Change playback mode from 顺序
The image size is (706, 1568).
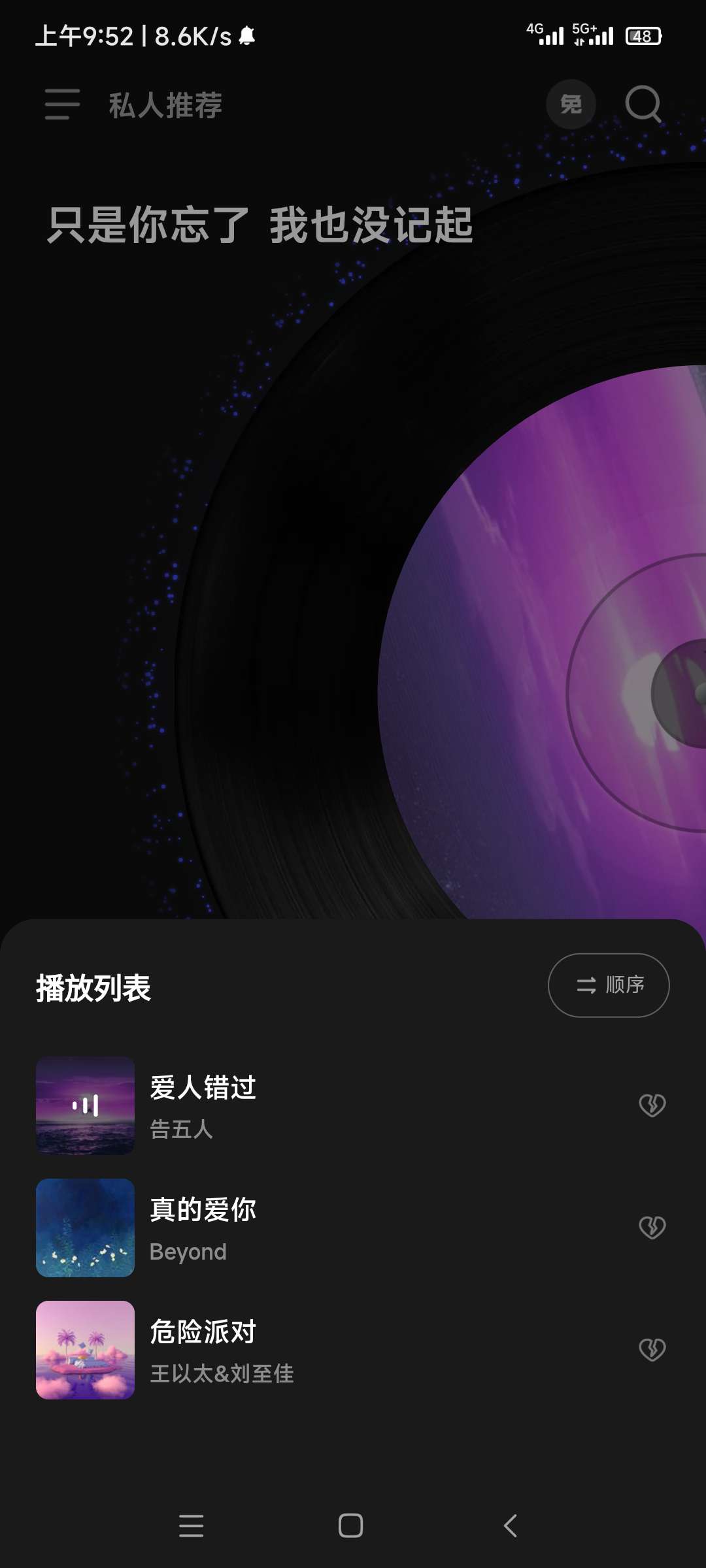coord(608,985)
